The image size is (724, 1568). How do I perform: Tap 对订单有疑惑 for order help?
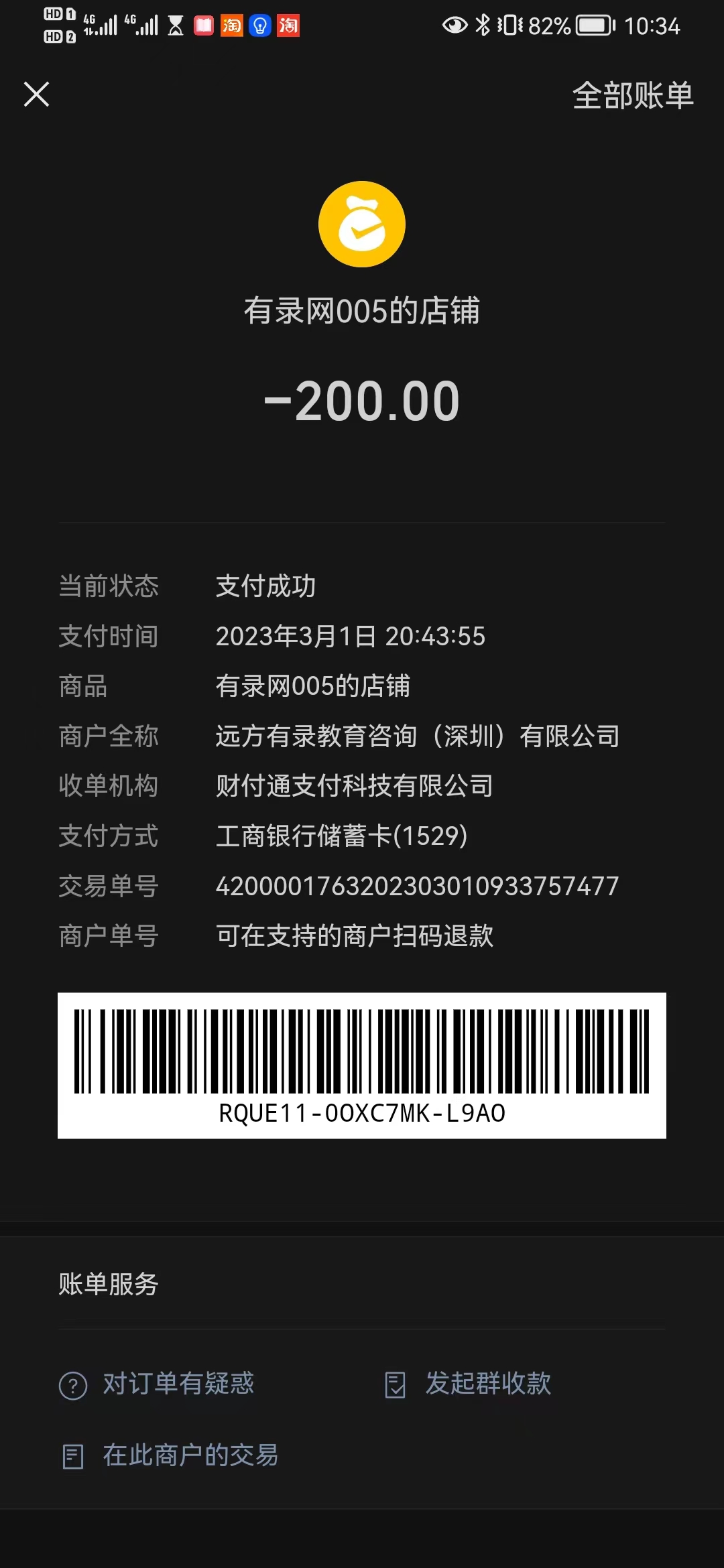click(158, 1384)
